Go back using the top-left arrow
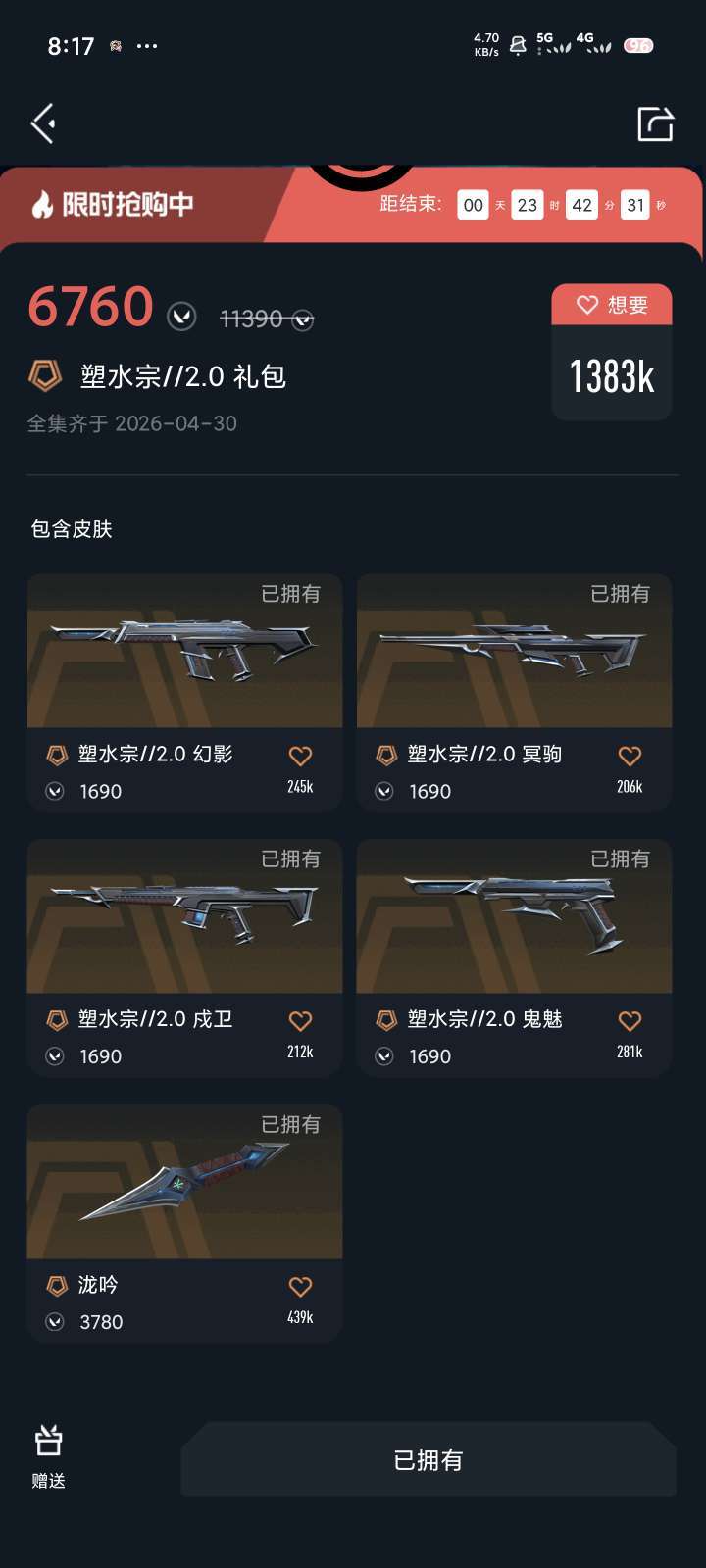This screenshot has width=706, height=1568. point(43,123)
